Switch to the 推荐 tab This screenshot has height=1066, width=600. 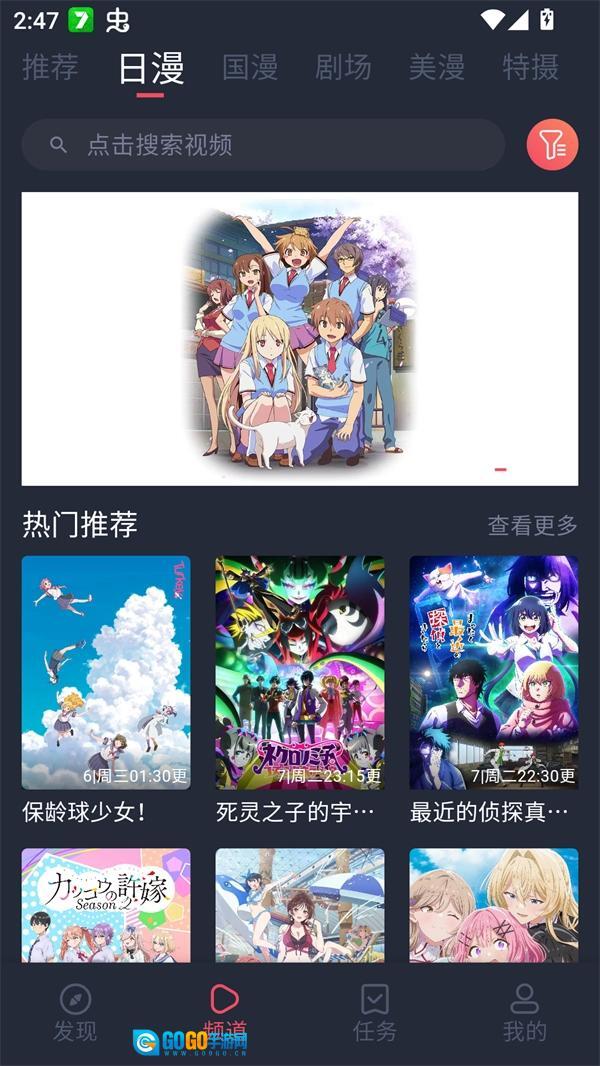(x=50, y=67)
